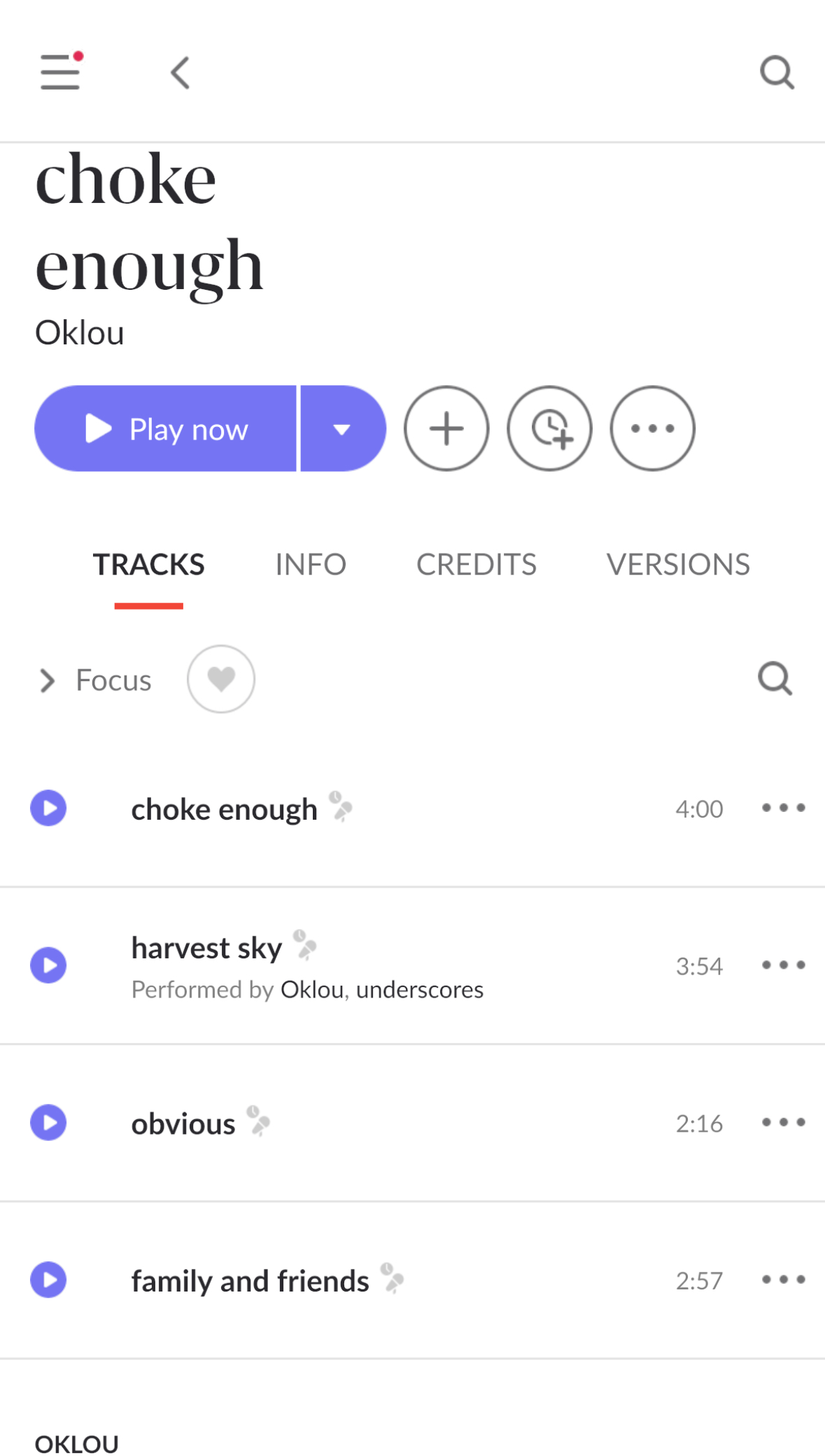Switch to the INFO tab
825x1456 pixels.
pos(311,564)
